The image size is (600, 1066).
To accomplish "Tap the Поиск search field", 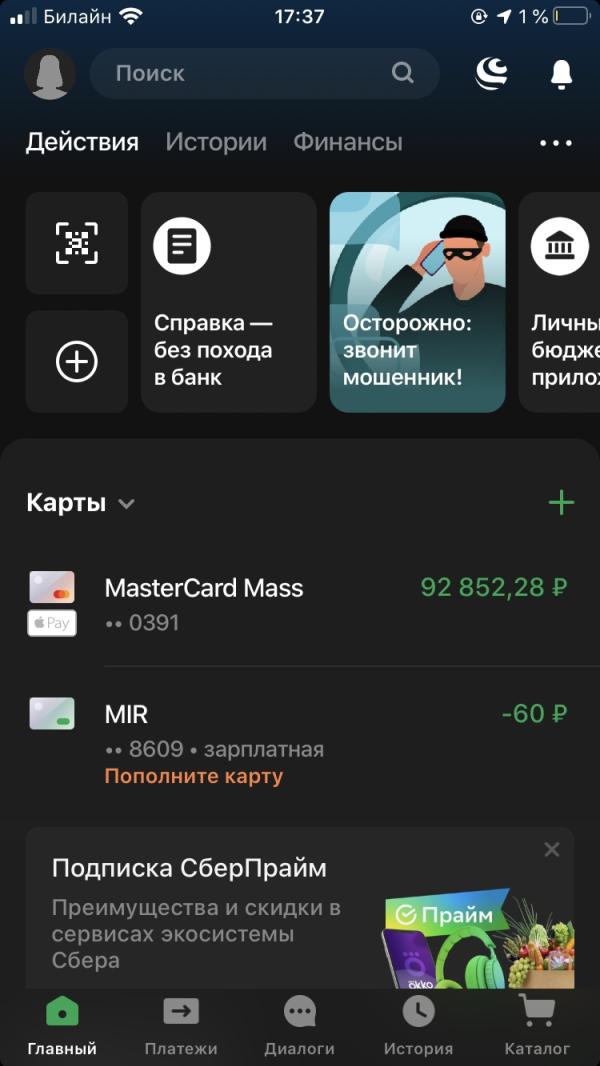I will click(x=264, y=73).
